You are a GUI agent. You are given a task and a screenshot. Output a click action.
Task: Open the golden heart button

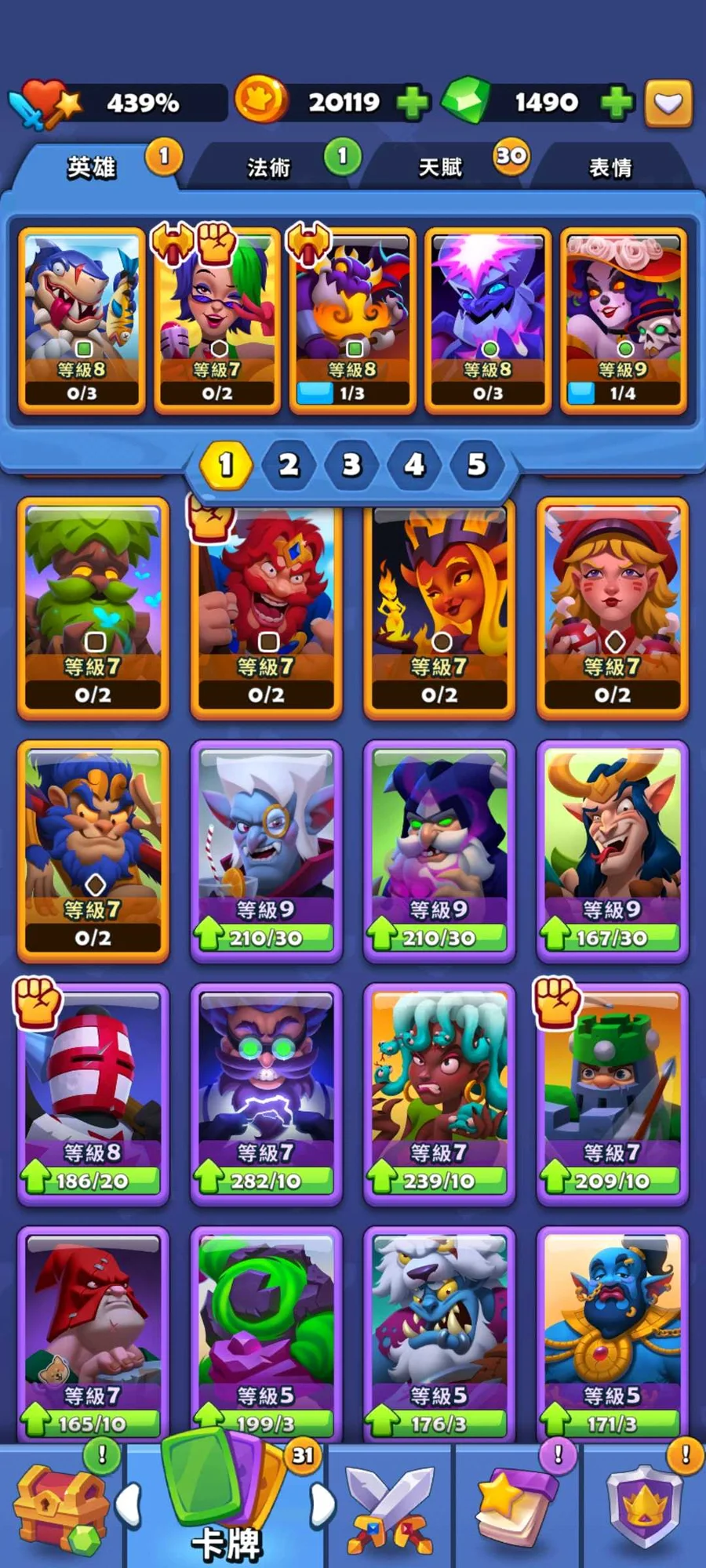[668, 103]
